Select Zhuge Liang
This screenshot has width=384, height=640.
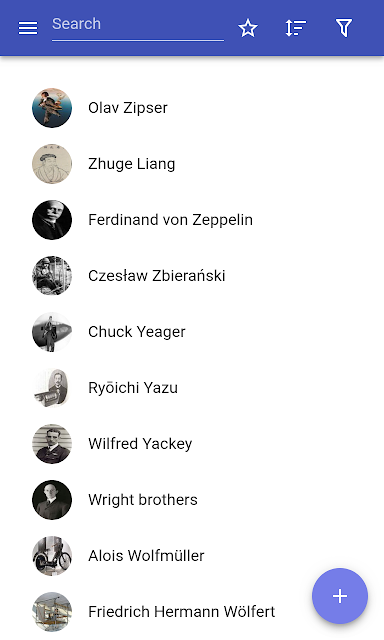tap(192, 164)
